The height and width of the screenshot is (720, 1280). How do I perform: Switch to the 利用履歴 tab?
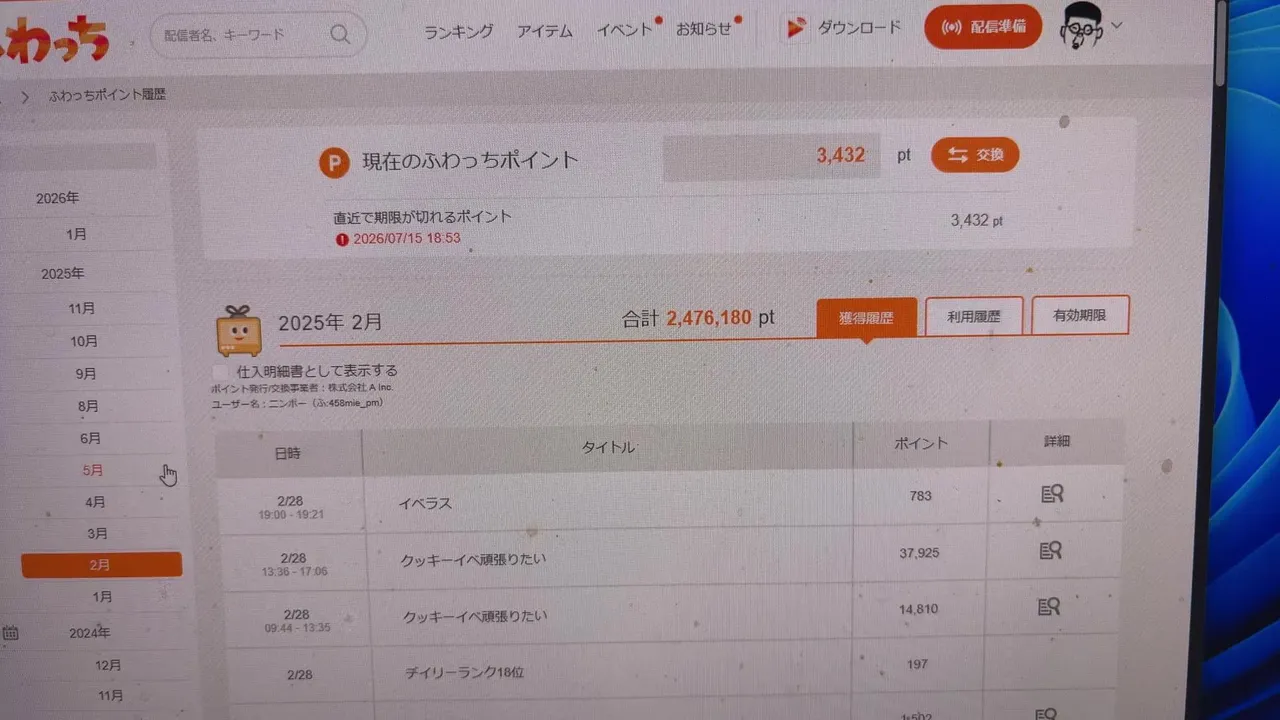[973, 317]
